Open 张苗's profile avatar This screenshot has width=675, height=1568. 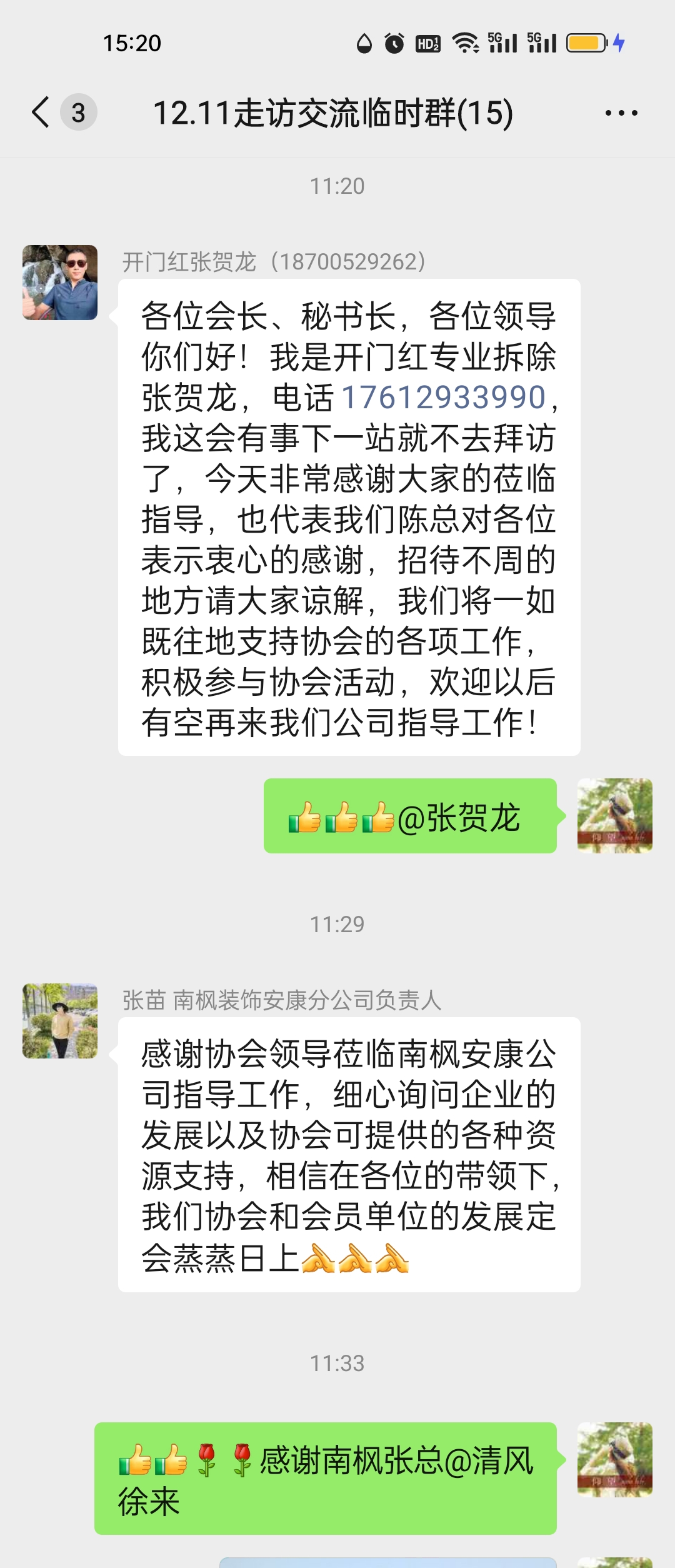tap(60, 1021)
